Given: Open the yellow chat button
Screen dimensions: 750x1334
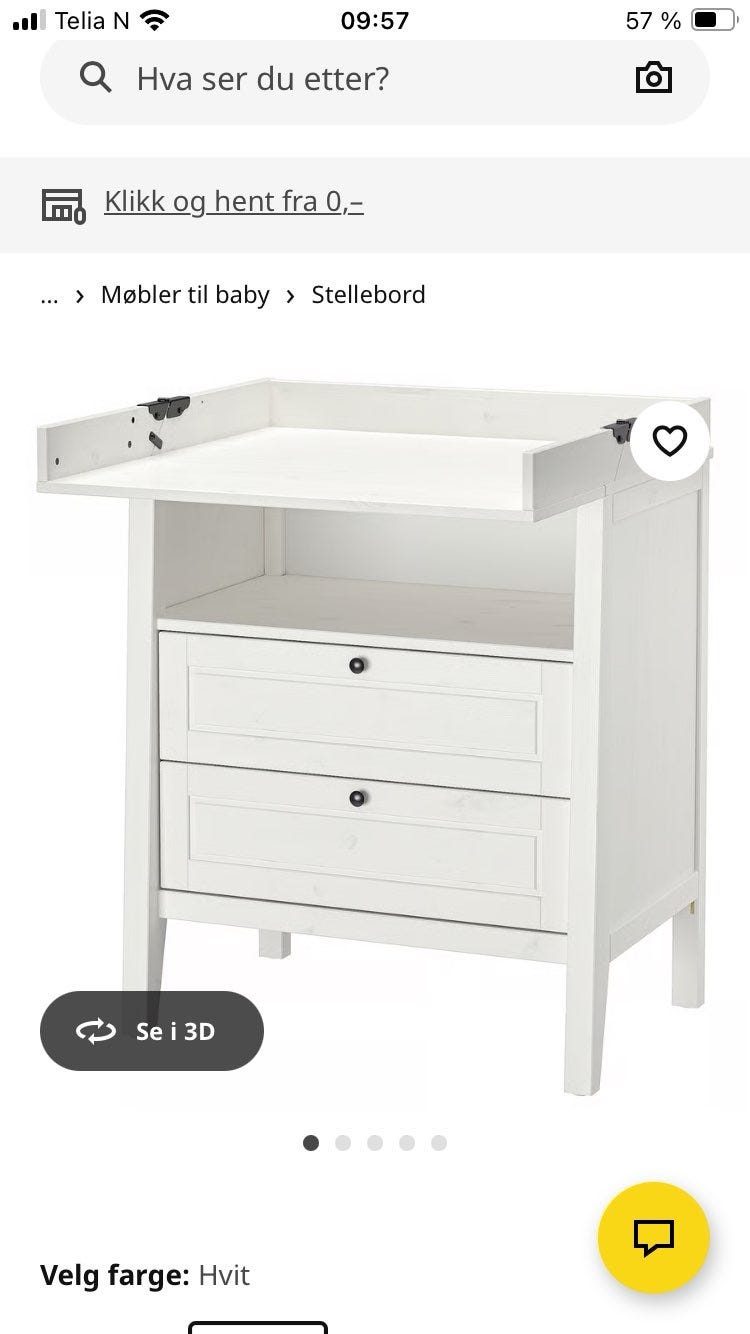Looking at the screenshot, I should [654, 1237].
